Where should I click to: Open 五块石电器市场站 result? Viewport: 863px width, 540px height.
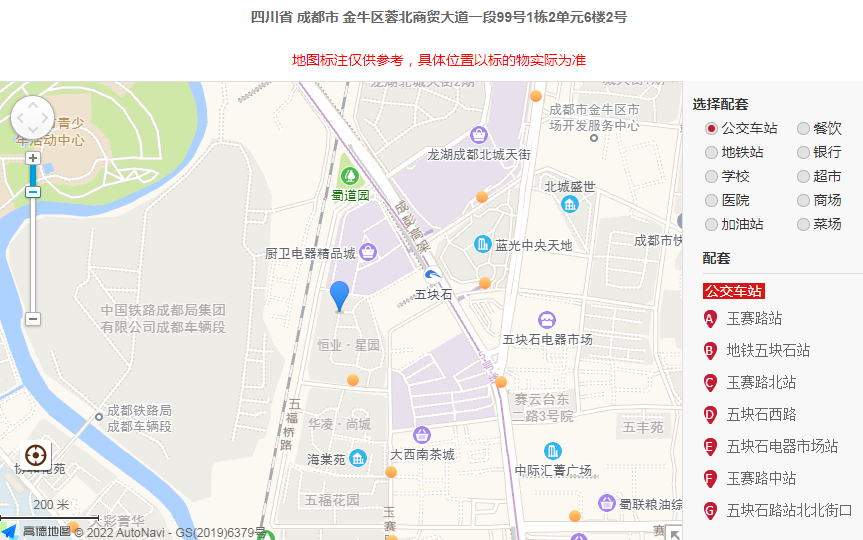click(x=782, y=447)
